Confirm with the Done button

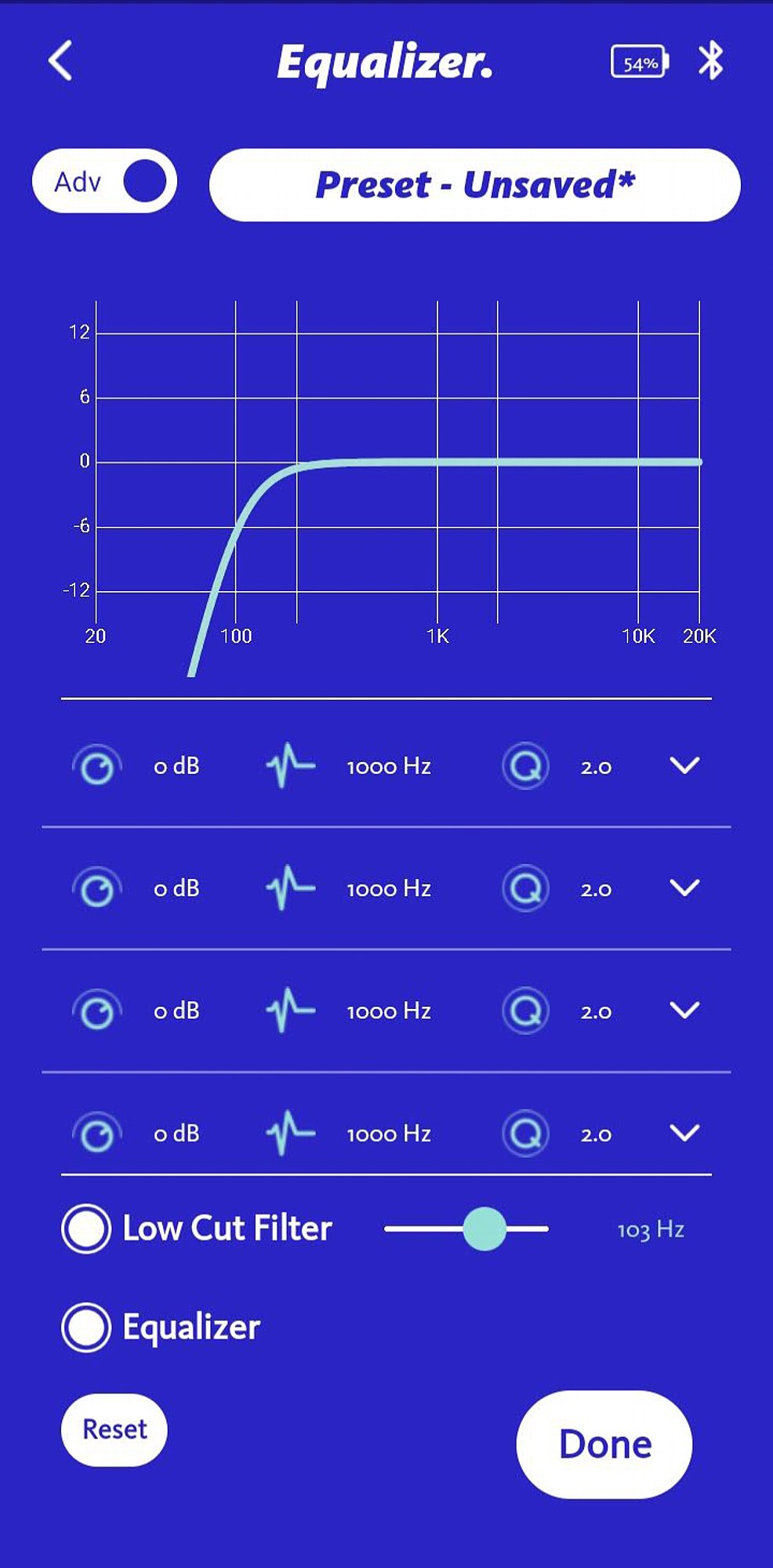(604, 1444)
